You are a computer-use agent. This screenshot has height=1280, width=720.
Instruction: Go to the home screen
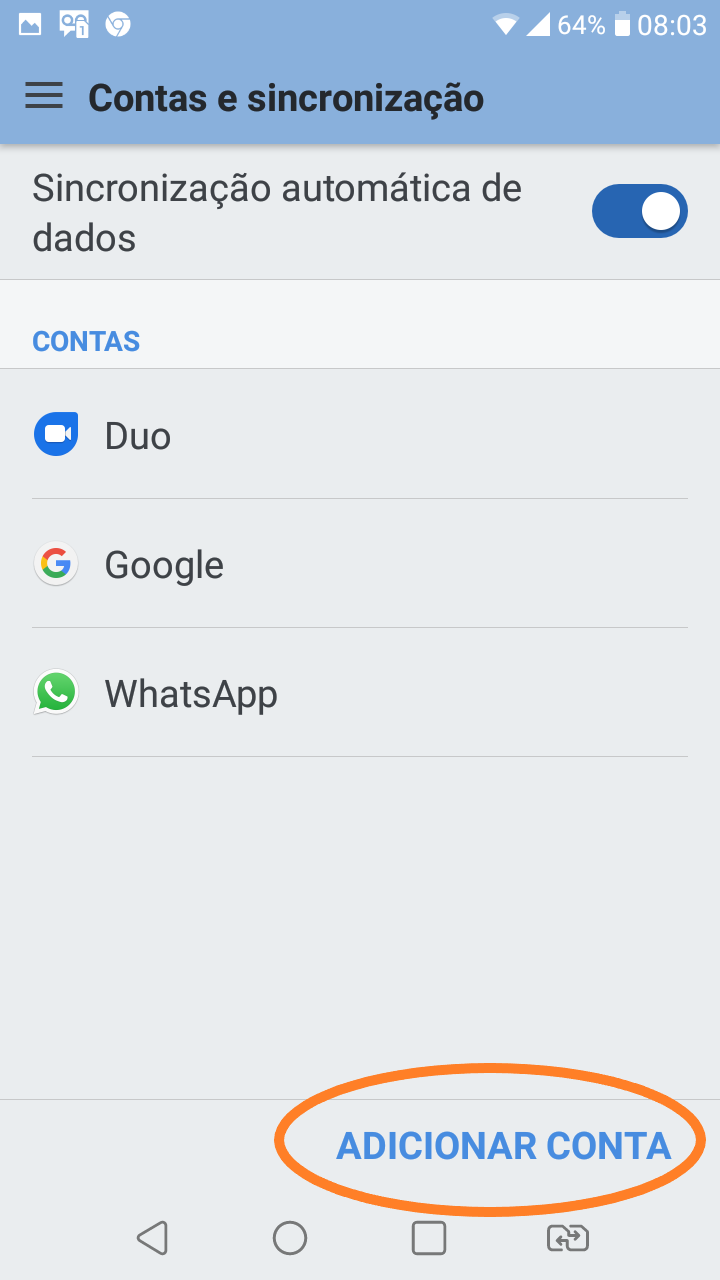pos(290,1238)
